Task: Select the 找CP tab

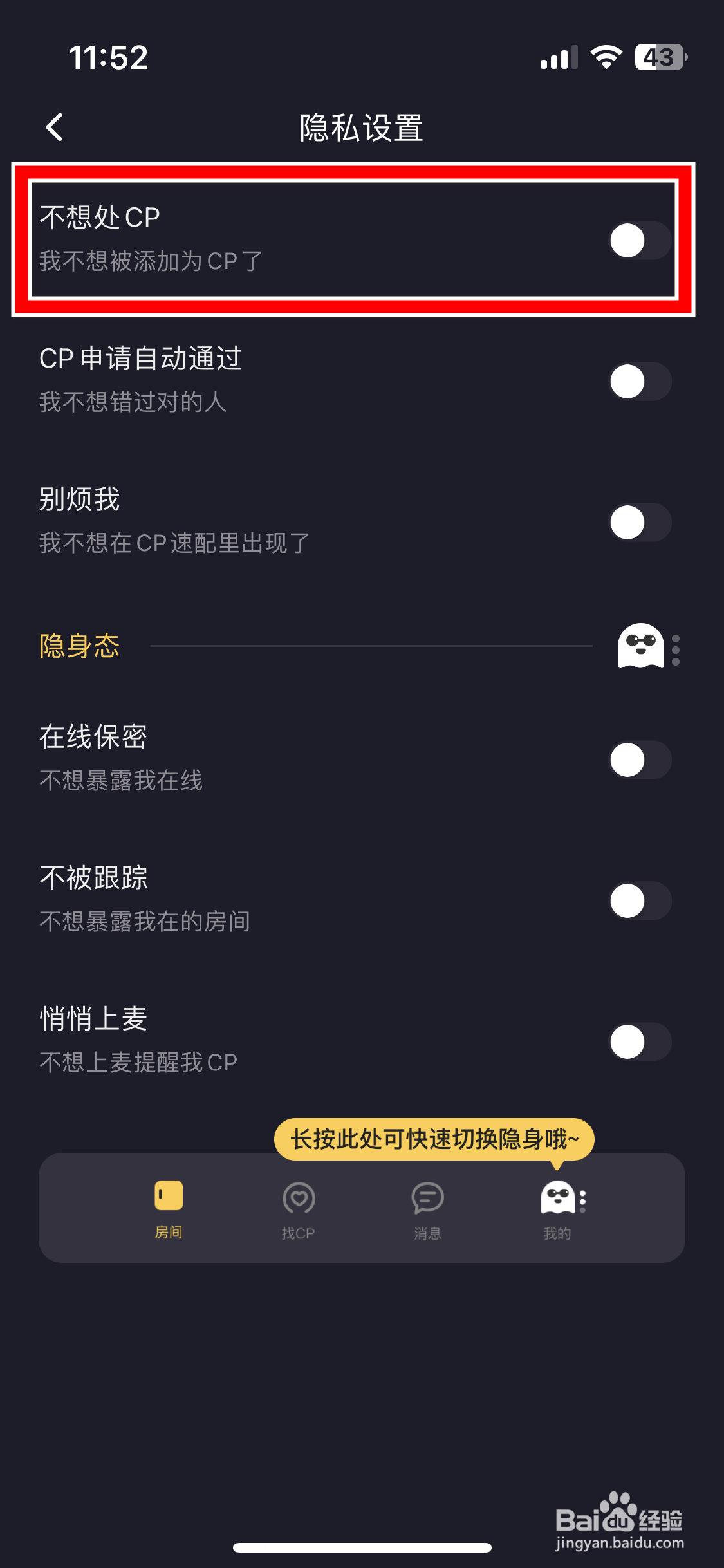Action: (299, 1210)
